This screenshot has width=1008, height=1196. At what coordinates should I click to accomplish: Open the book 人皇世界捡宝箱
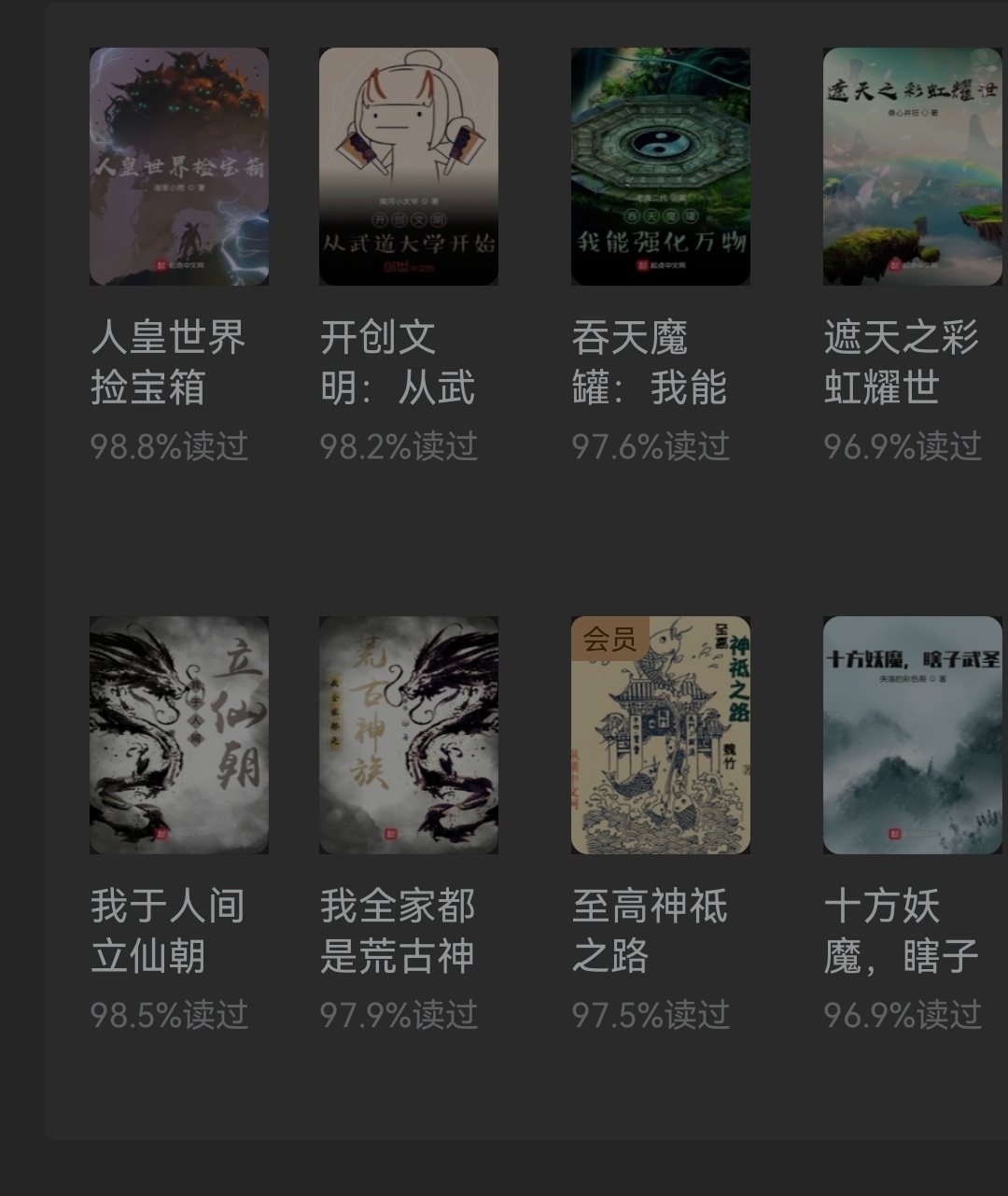point(178,166)
